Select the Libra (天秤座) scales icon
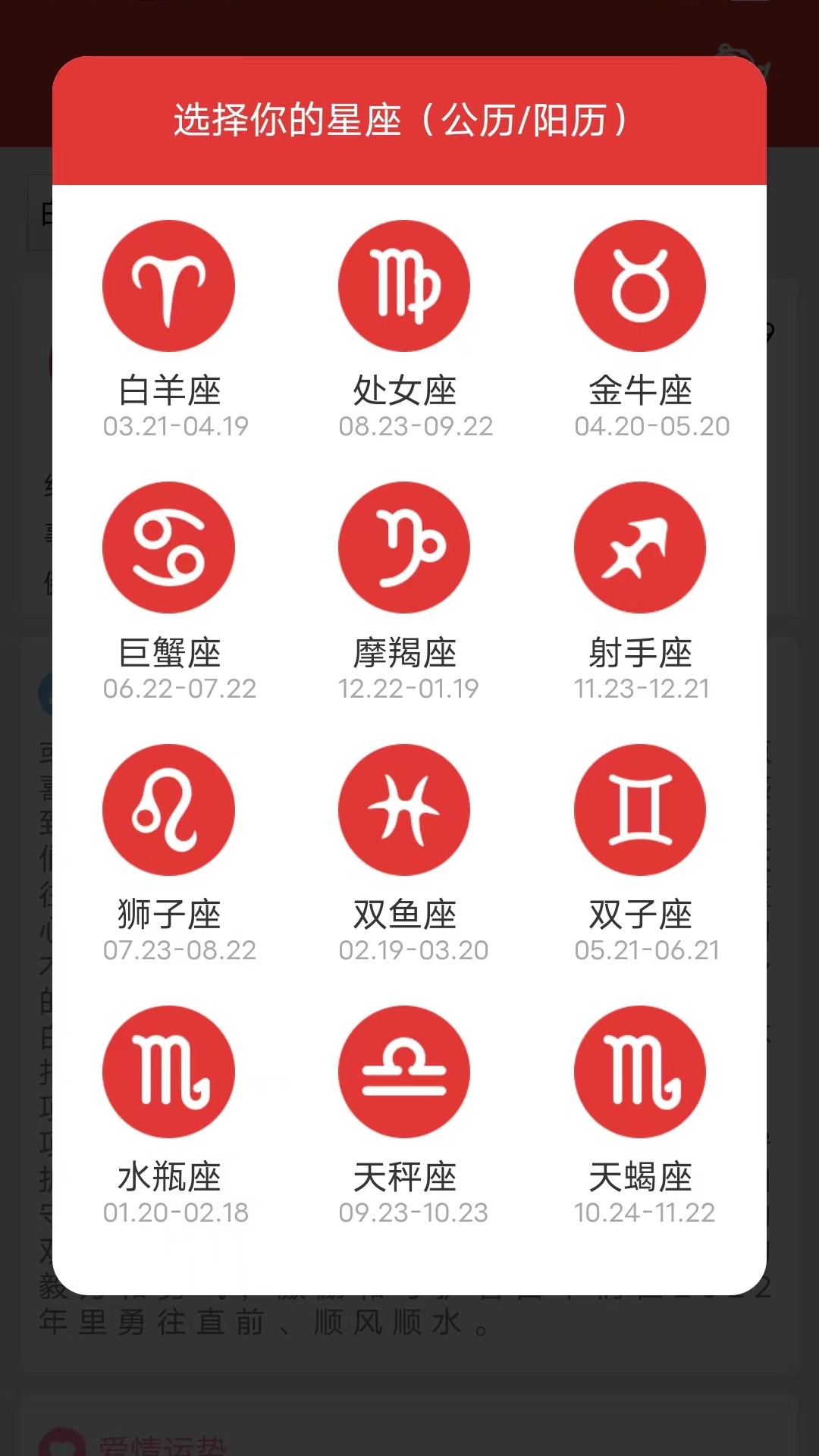The width and height of the screenshot is (819, 1456). pos(404,1072)
